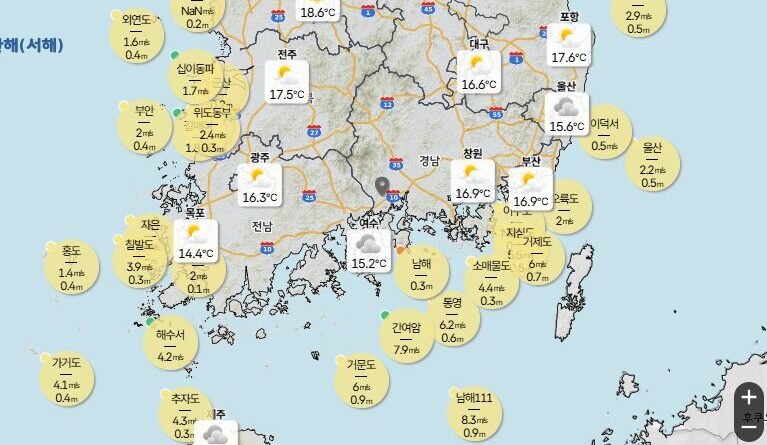Open the 남해111 sea observation bubble
The width and height of the screenshot is (767, 445).
click(474, 414)
